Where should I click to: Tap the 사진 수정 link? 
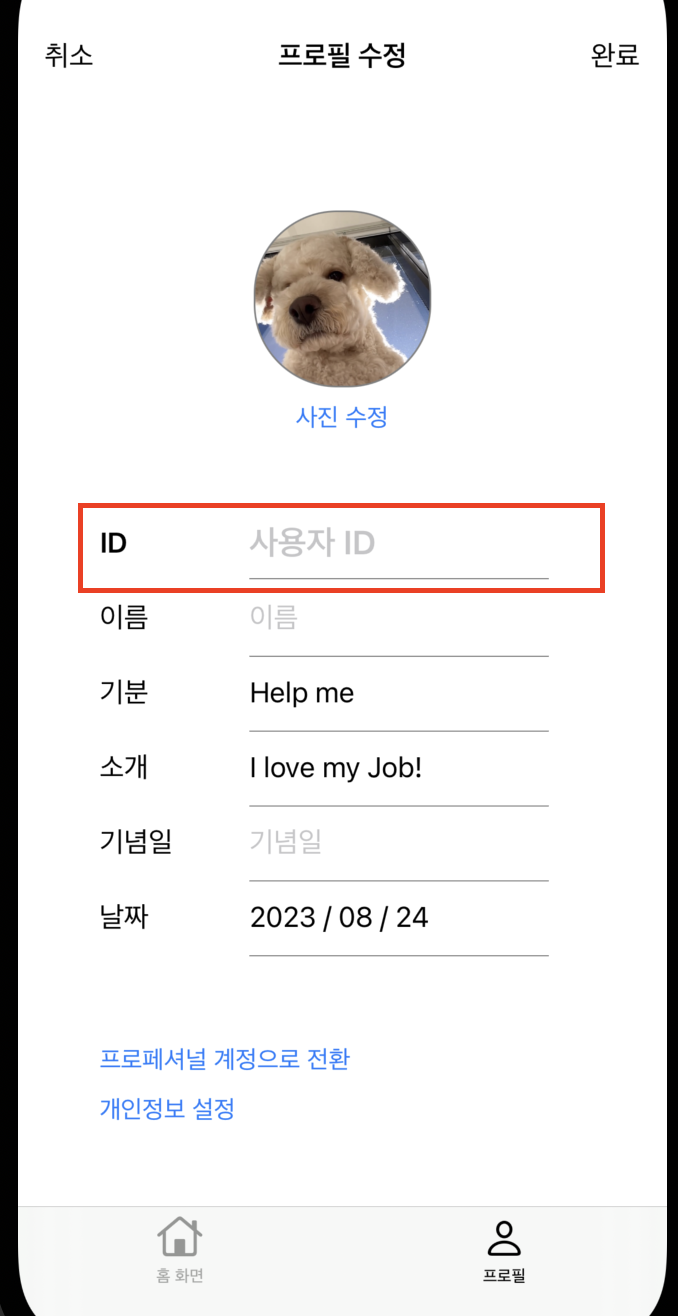tap(341, 417)
